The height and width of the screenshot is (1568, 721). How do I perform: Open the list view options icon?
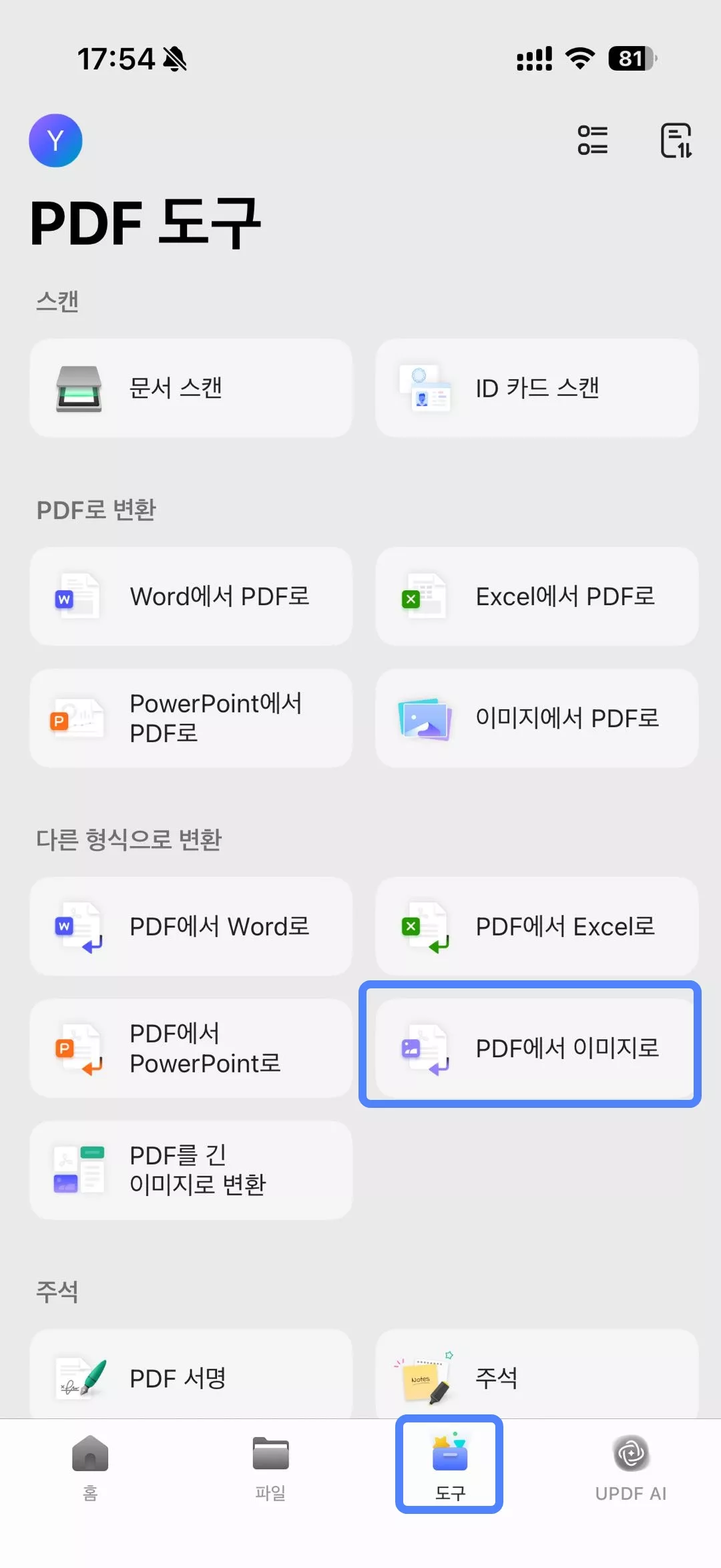pyautogui.click(x=592, y=140)
